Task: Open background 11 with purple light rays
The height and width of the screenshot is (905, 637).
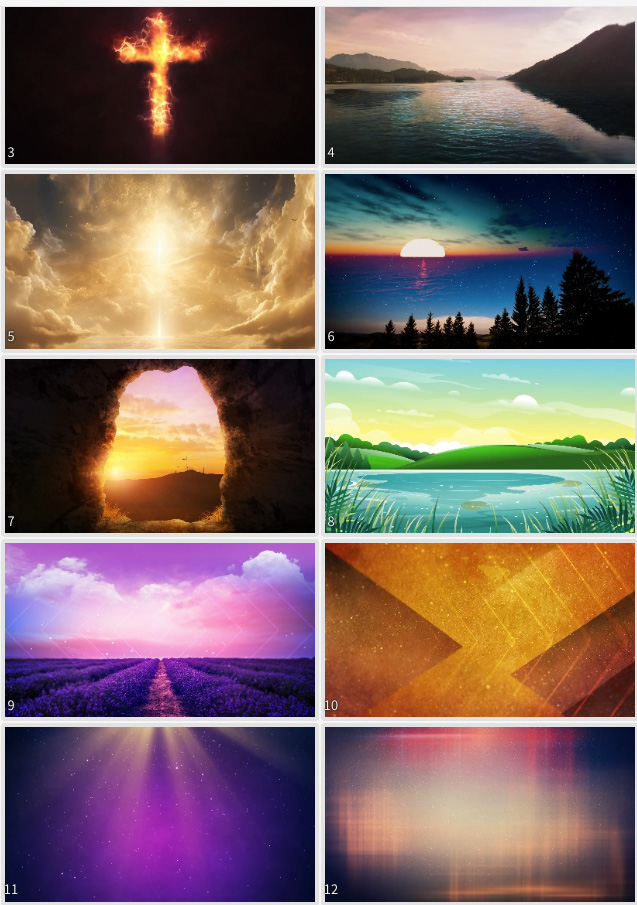Action: coord(160,813)
